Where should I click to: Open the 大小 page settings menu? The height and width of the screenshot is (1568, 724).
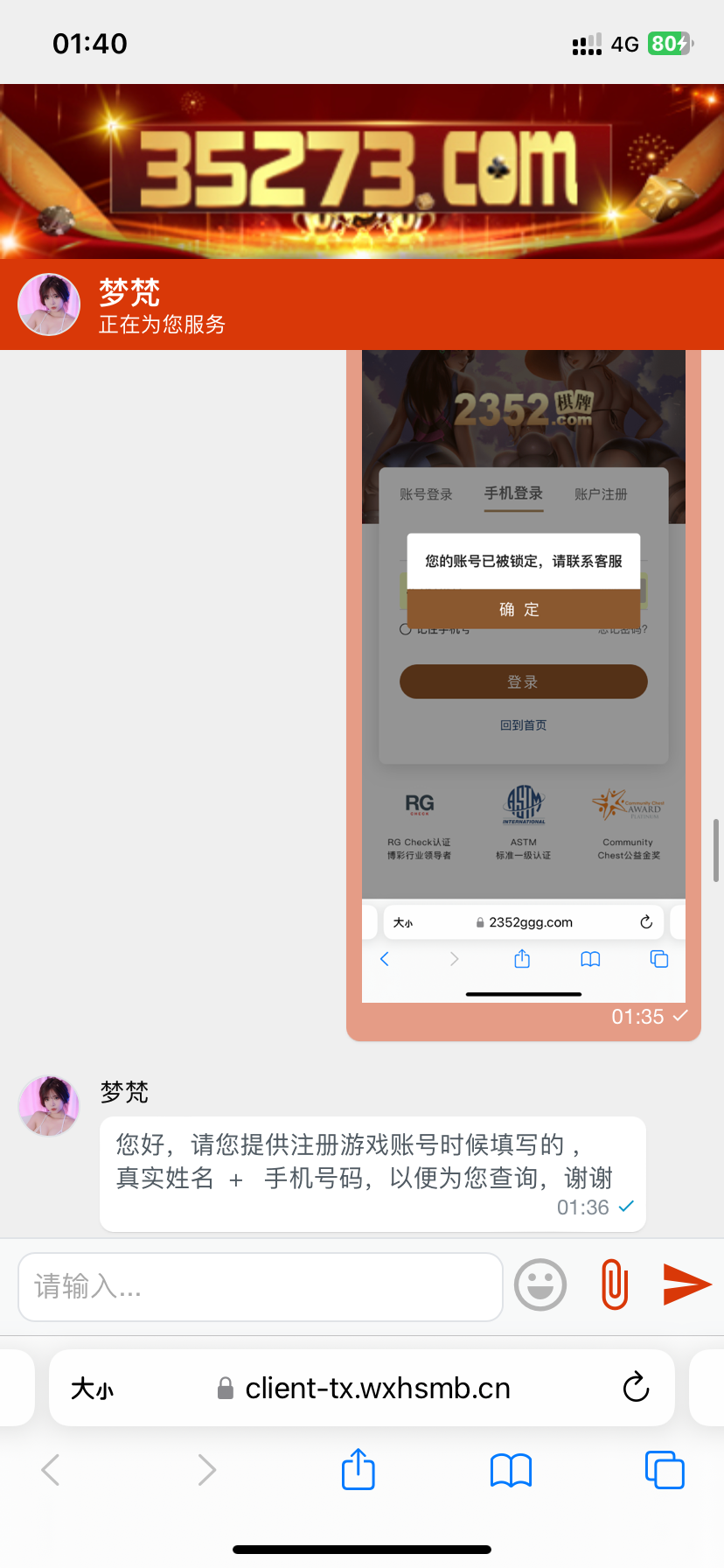[x=93, y=1389]
